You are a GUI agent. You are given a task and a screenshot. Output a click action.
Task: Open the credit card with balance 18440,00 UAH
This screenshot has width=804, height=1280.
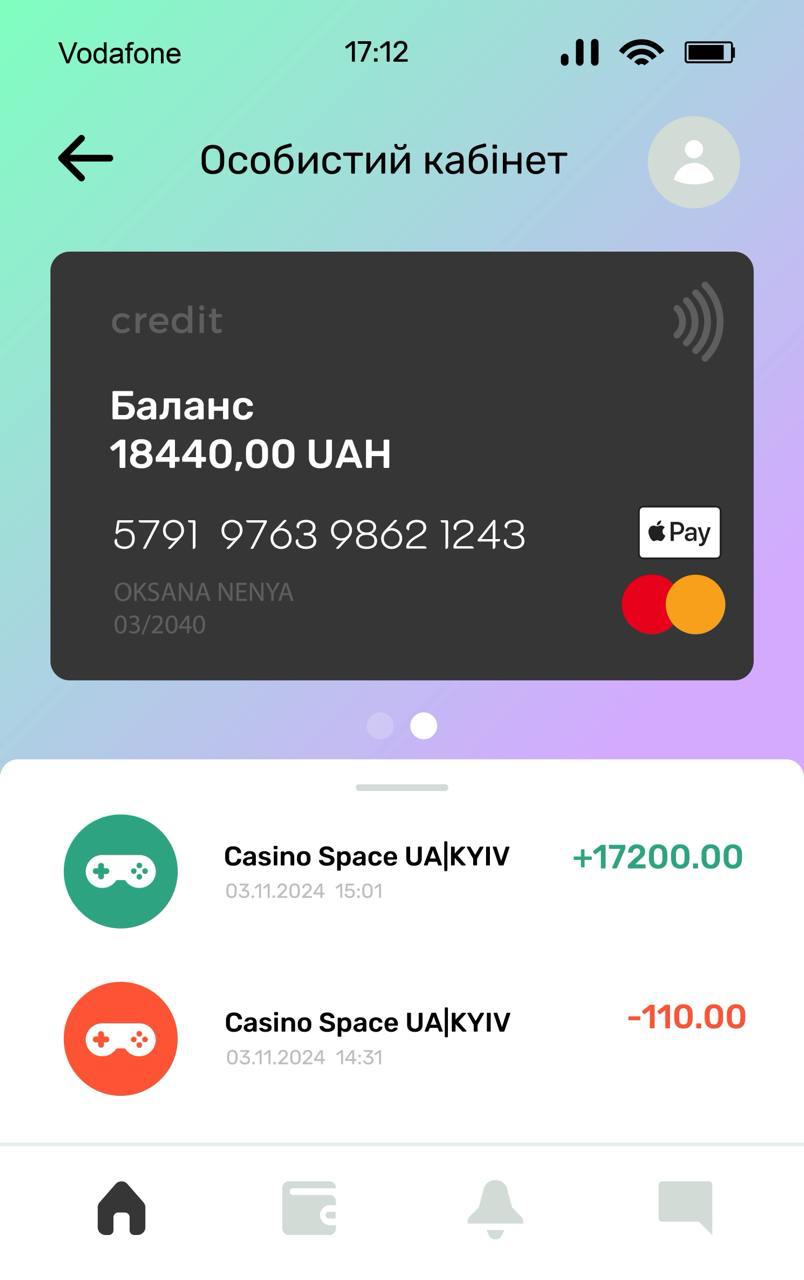pos(401,465)
